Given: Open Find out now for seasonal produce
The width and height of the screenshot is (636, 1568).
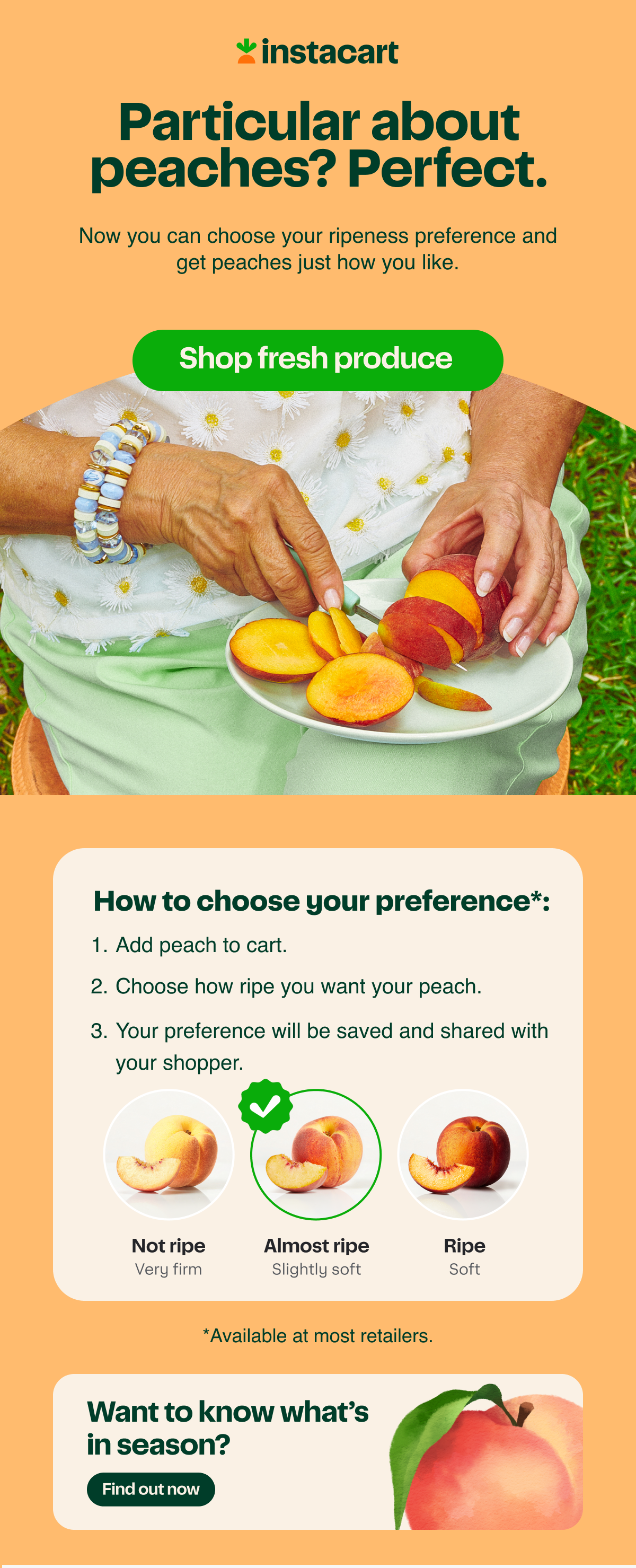Looking at the screenshot, I should tap(151, 1489).
